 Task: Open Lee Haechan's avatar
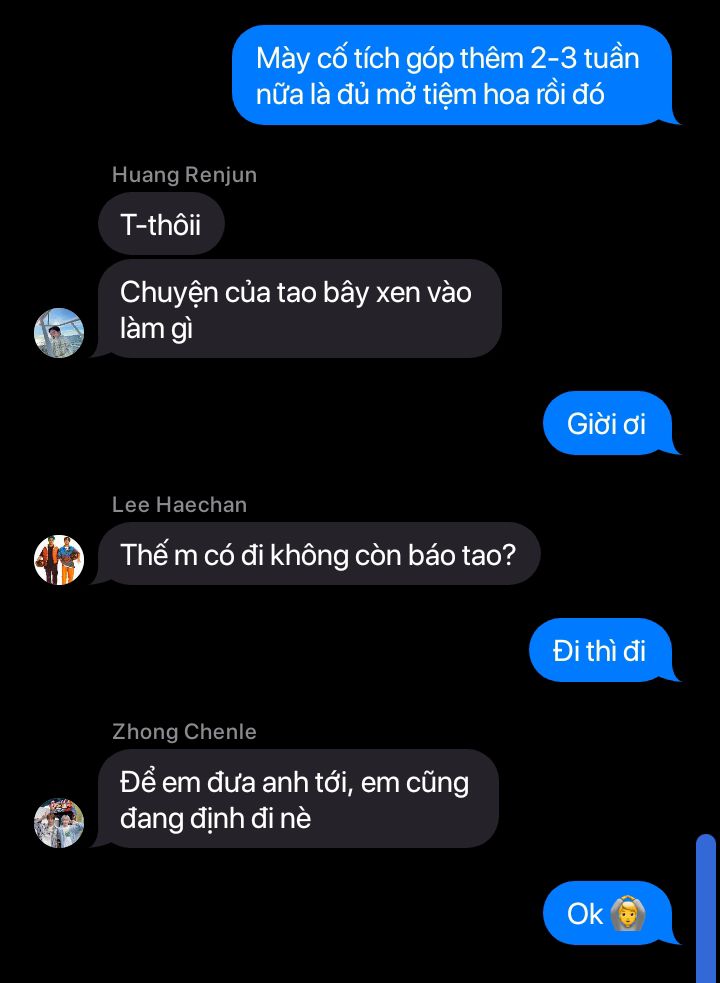(59, 560)
